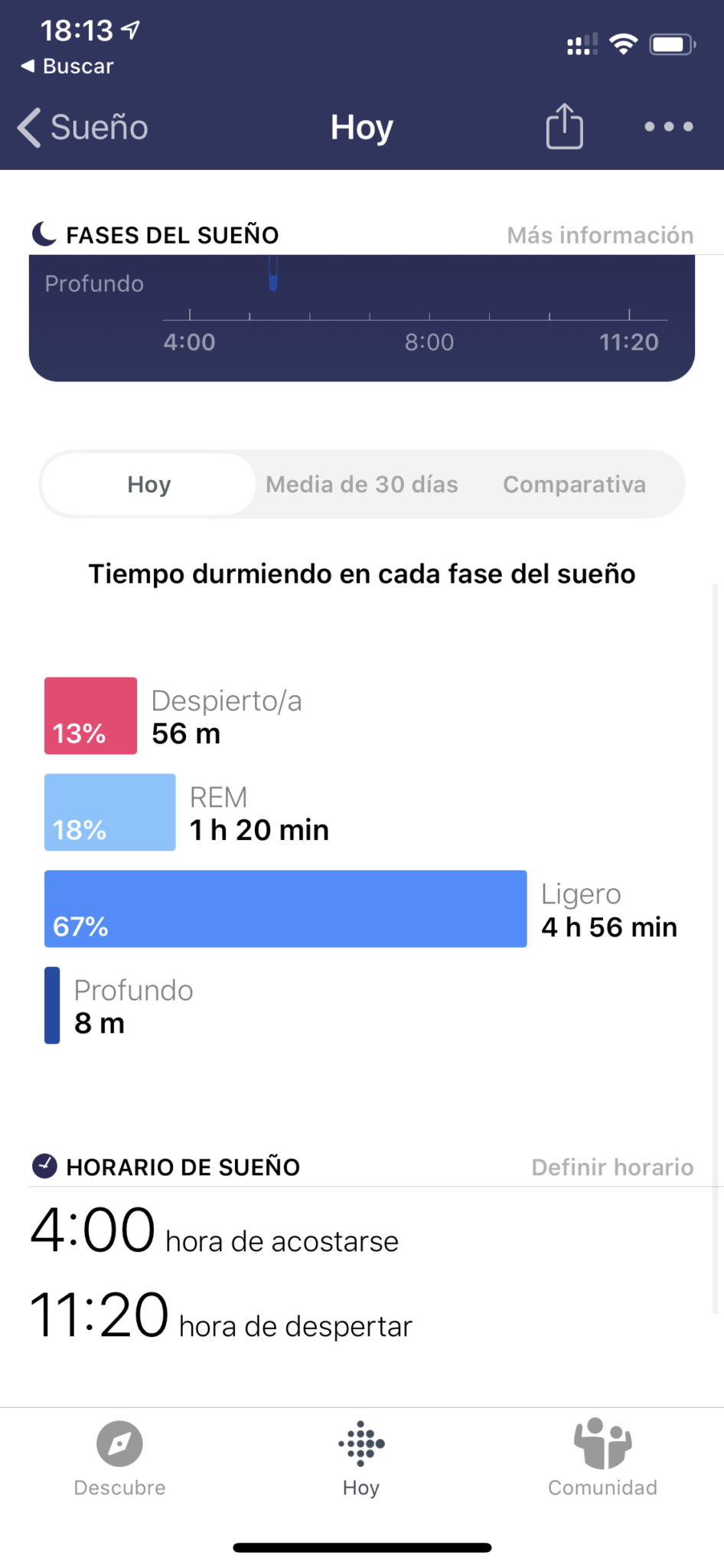This screenshot has width=724, height=1568.
Task: Switch to the Comparativa view
Action: click(574, 485)
